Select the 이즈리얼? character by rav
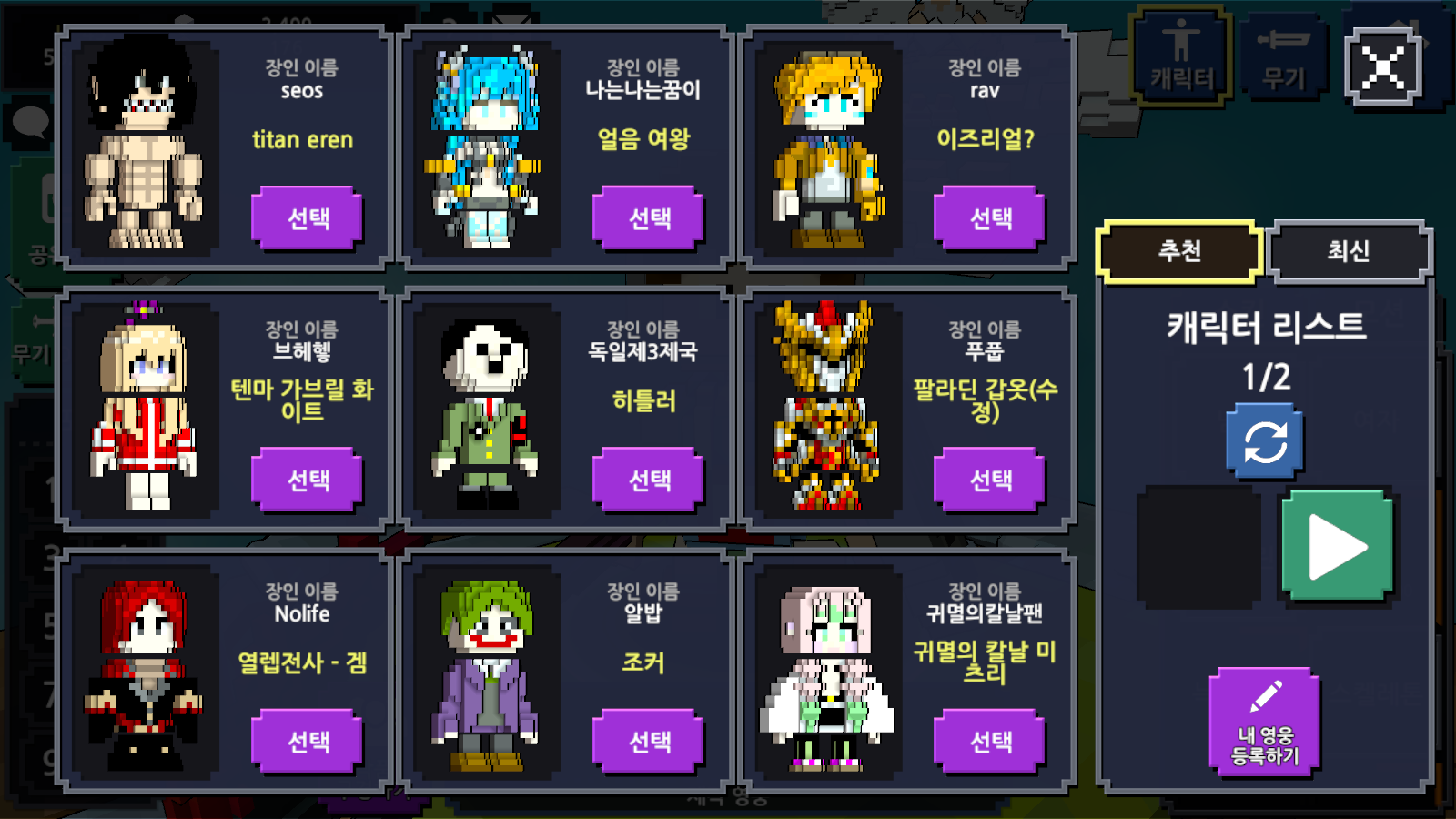1456x819 pixels. tap(990, 218)
